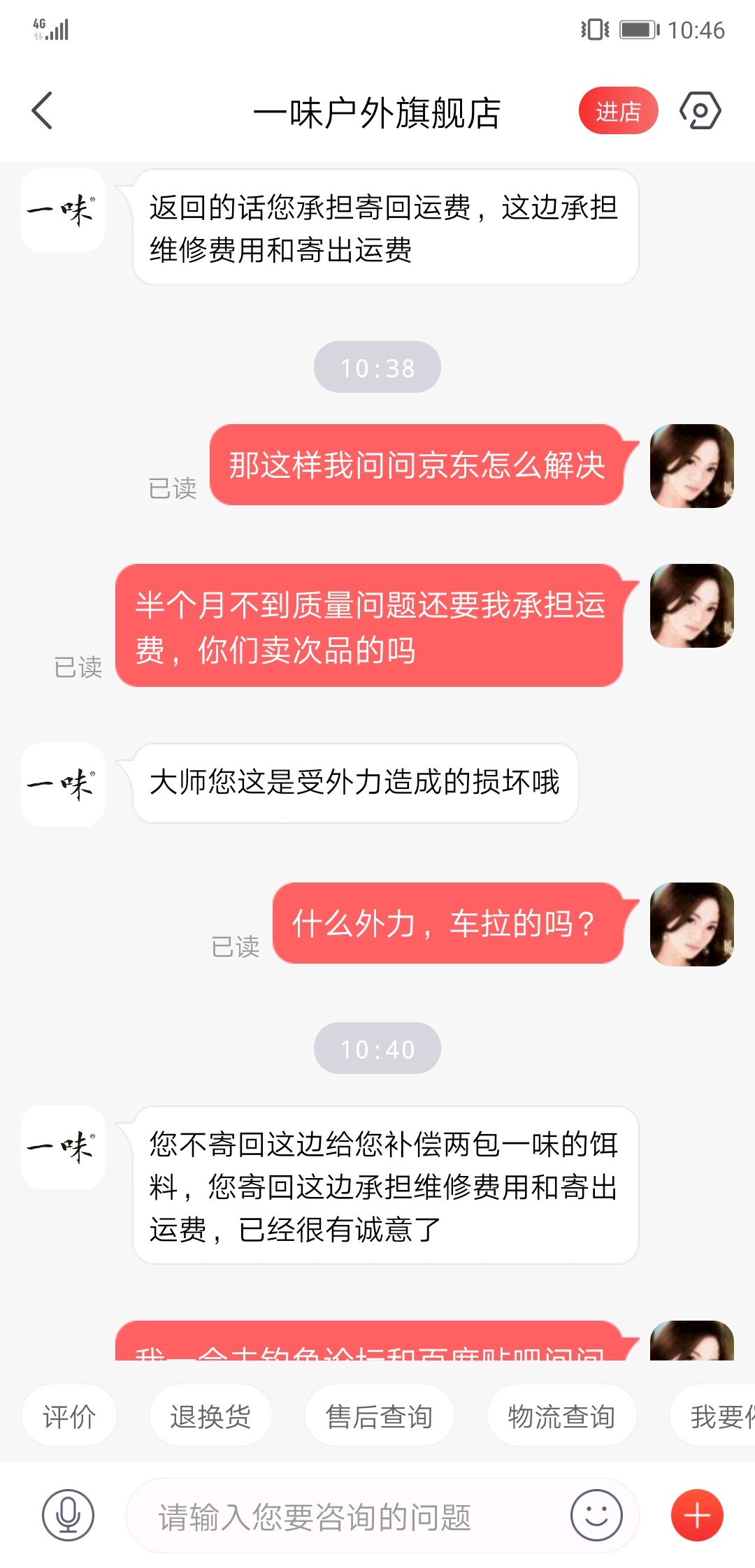The image size is (755, 1568).
Task: Open the emoji picker
Action: pyautogui.click(x=596, y=1515)
